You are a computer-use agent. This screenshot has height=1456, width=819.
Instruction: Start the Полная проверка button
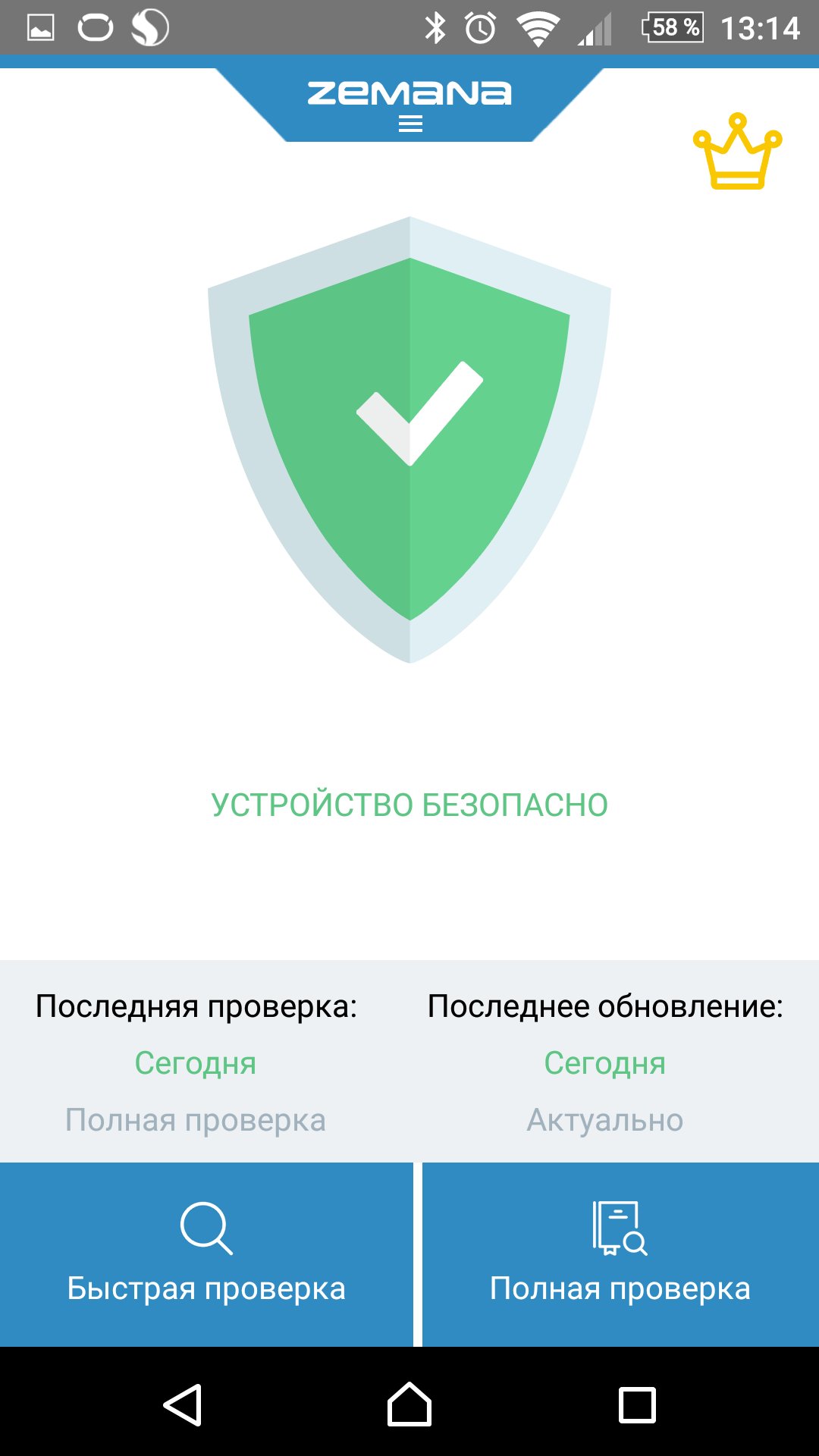620,1254
